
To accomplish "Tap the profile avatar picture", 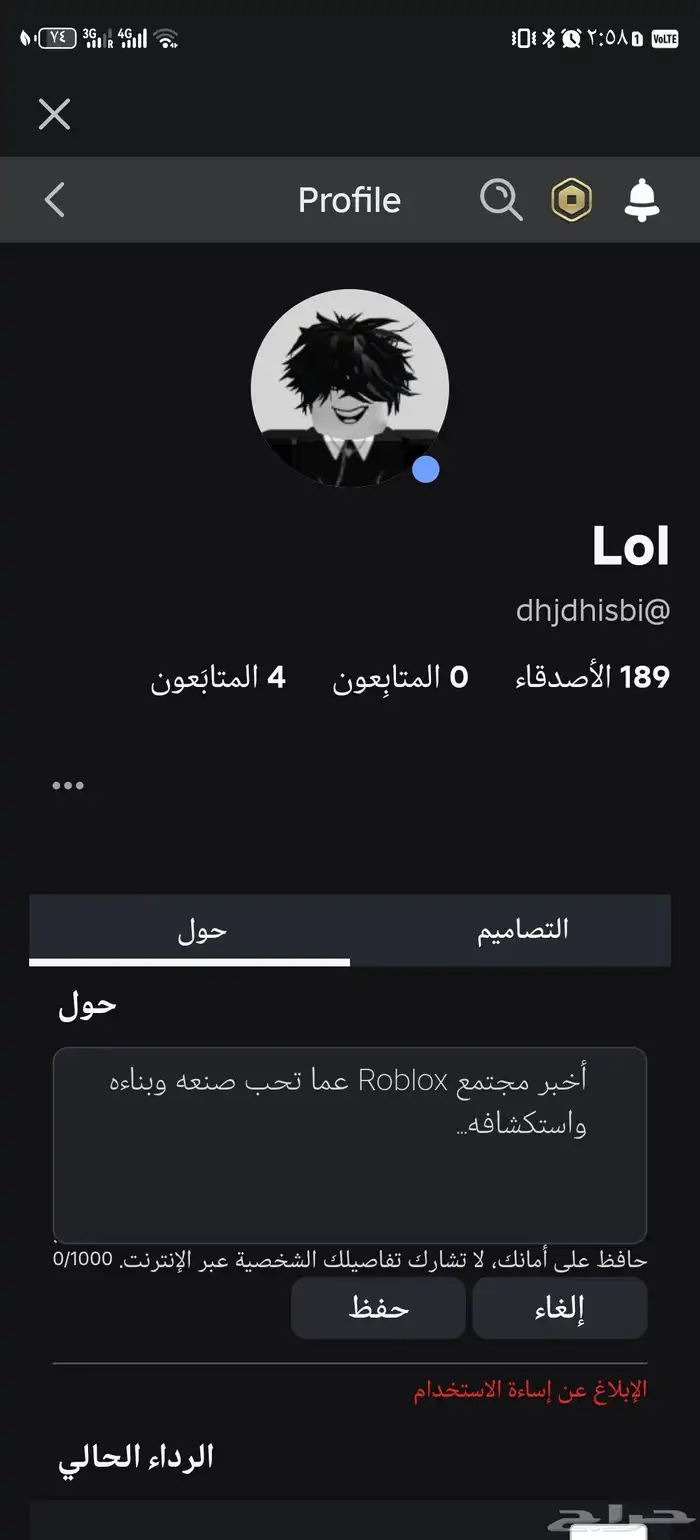I will (350, 388).
